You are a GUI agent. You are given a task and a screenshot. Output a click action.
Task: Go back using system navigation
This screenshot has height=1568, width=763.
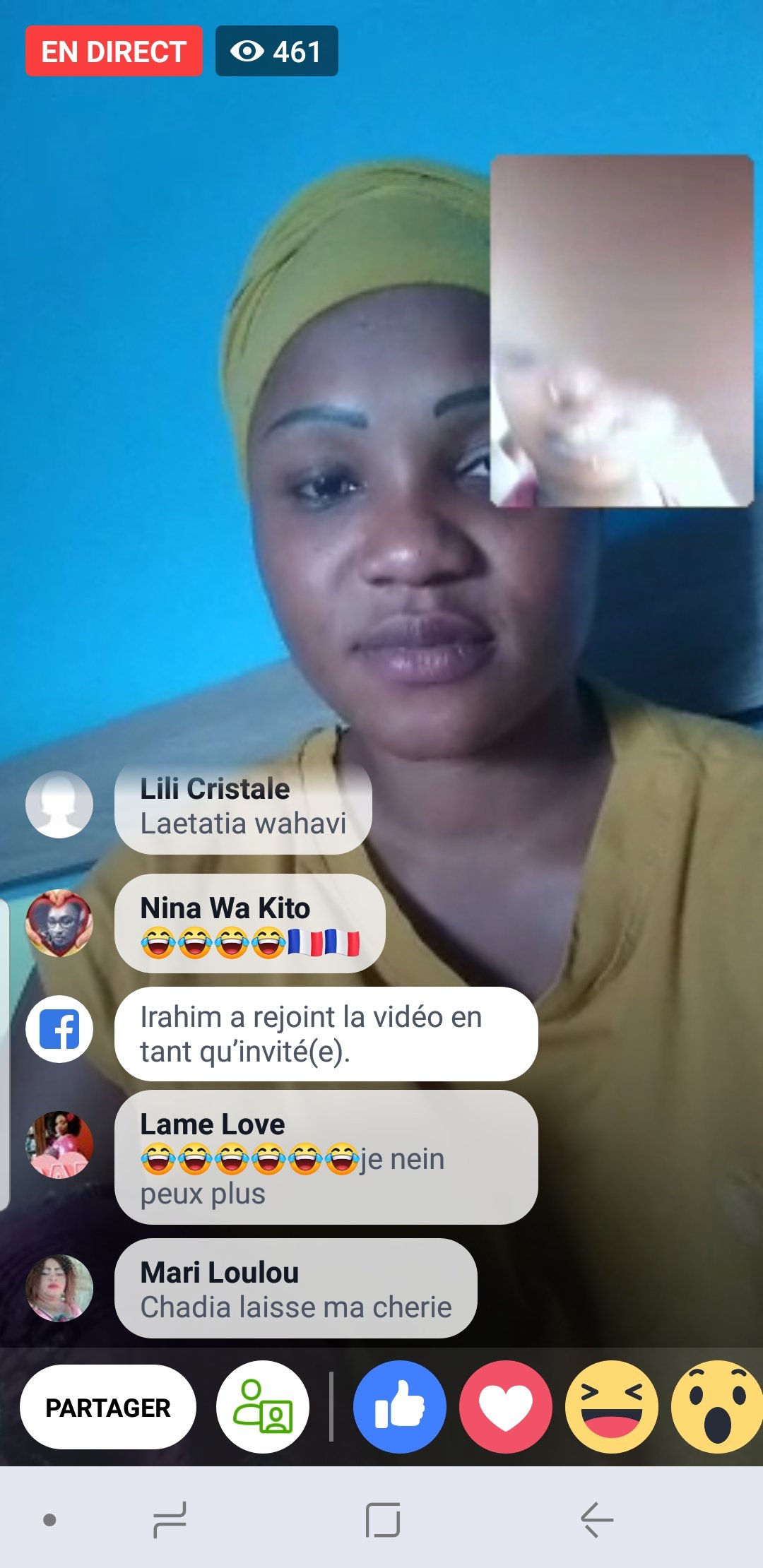coord(597,1519)
